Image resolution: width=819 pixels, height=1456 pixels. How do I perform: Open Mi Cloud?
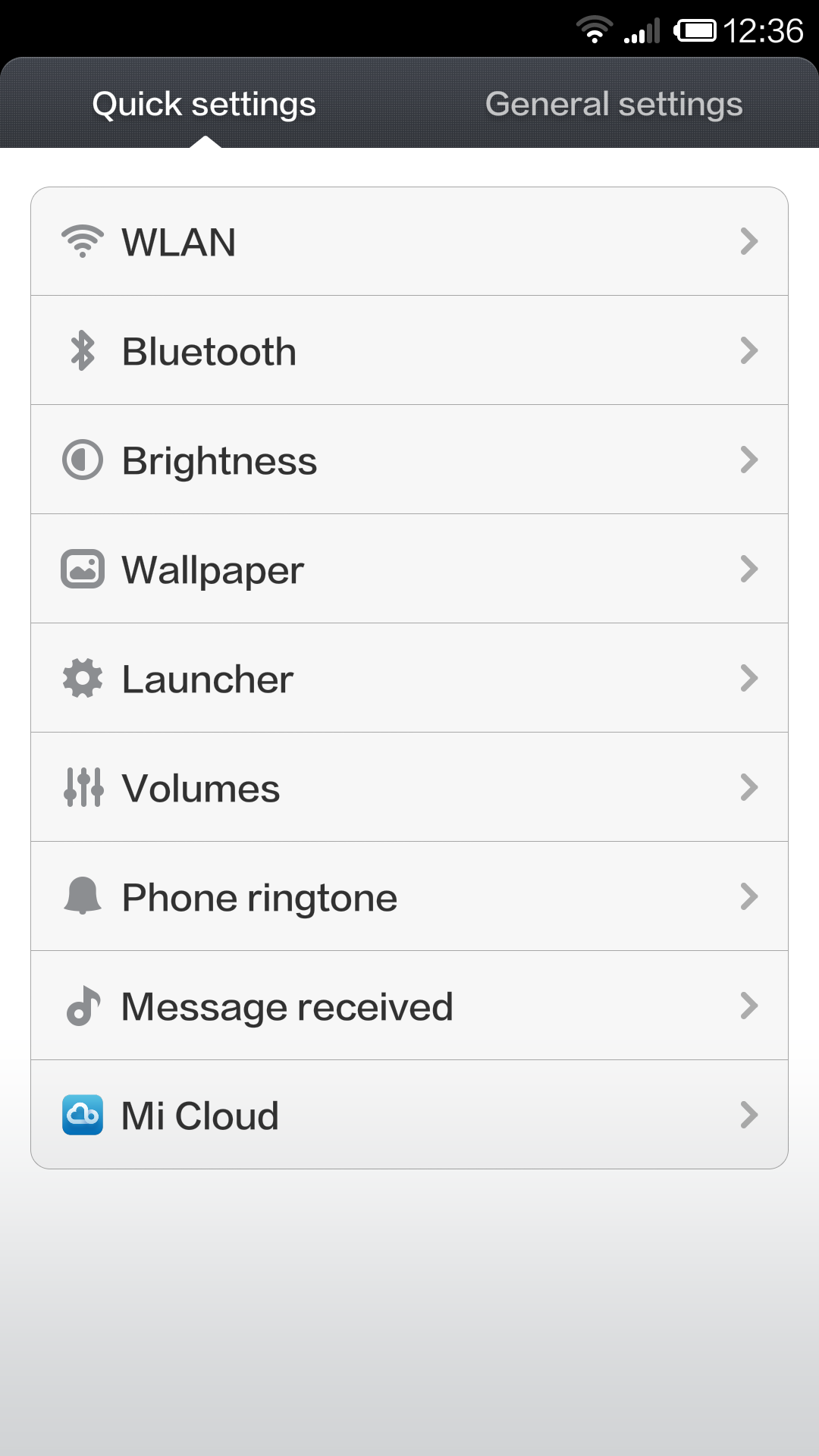(409, 1116)
